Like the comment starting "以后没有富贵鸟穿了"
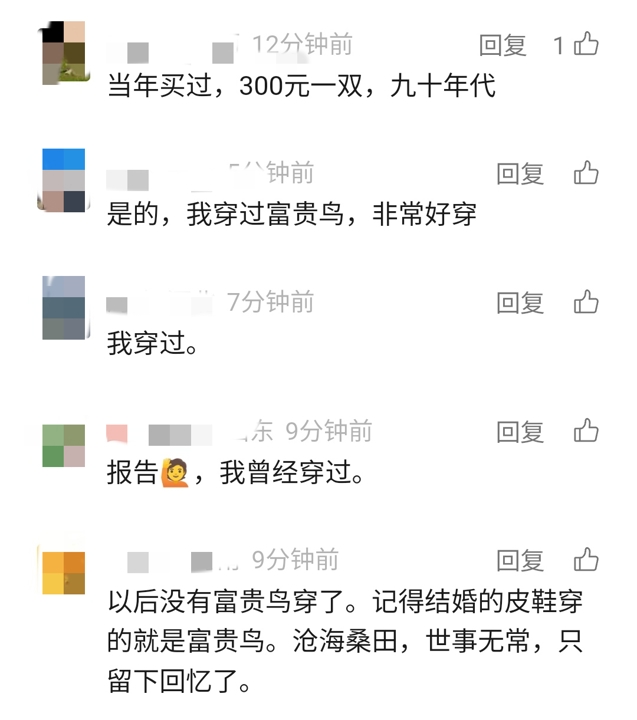 coord(586,560)
